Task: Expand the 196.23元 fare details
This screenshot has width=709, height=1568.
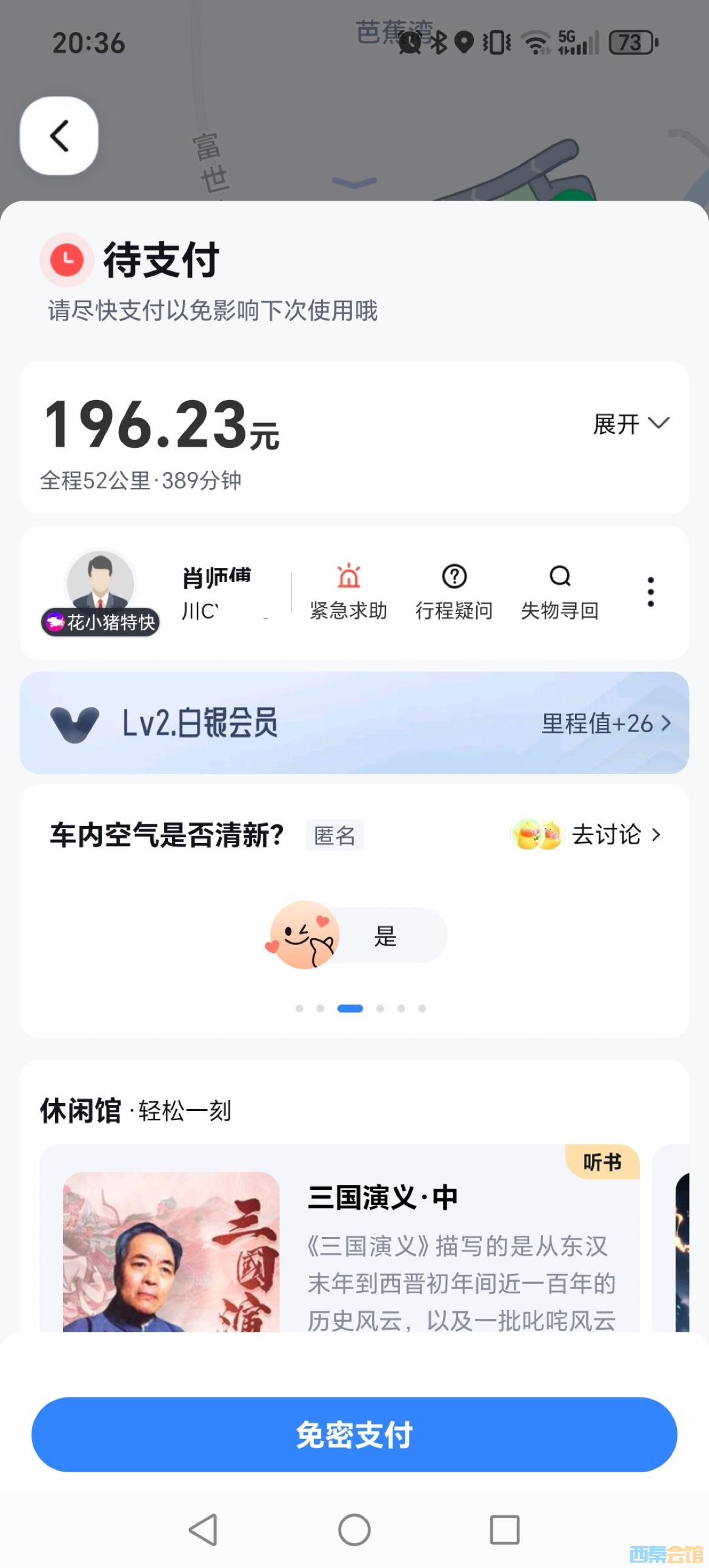Action: (x=630, y=424)
